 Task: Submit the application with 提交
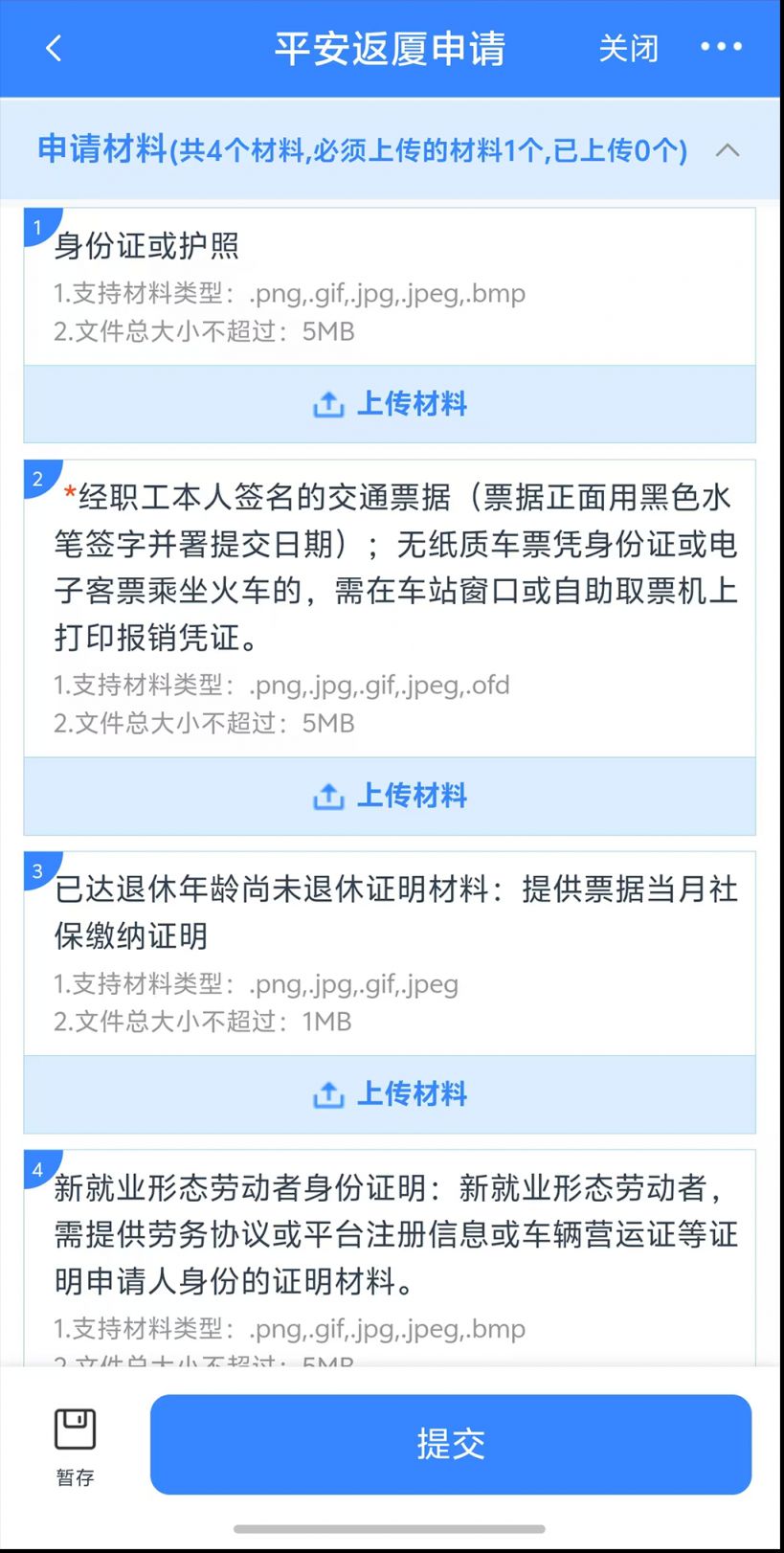tap(451, 1444)
